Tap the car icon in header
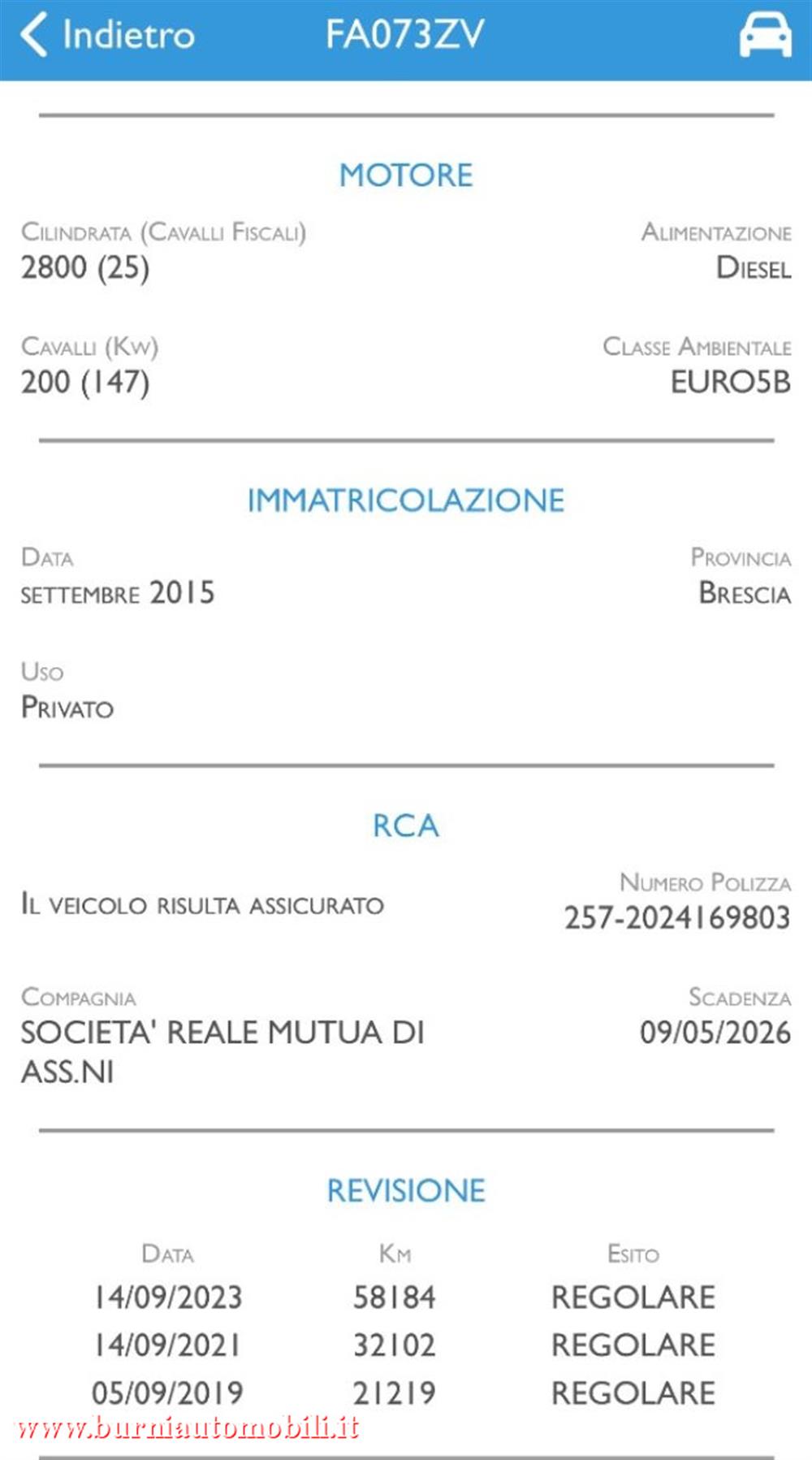This screenshot has height=1460, width=812. 765,36
